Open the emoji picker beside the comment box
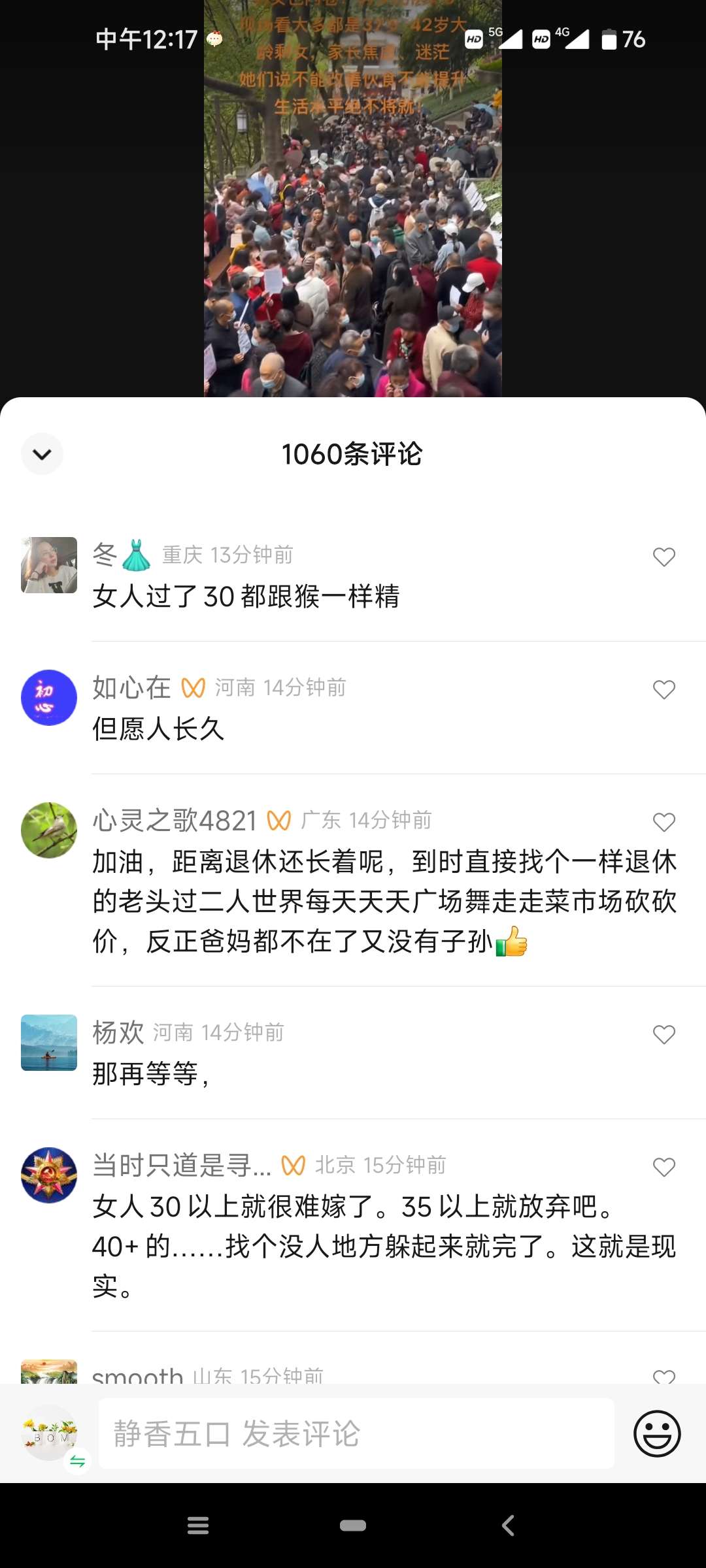Image resolution: width=706 pixels, height=1568 pixels. click(x=657, y=1434)
